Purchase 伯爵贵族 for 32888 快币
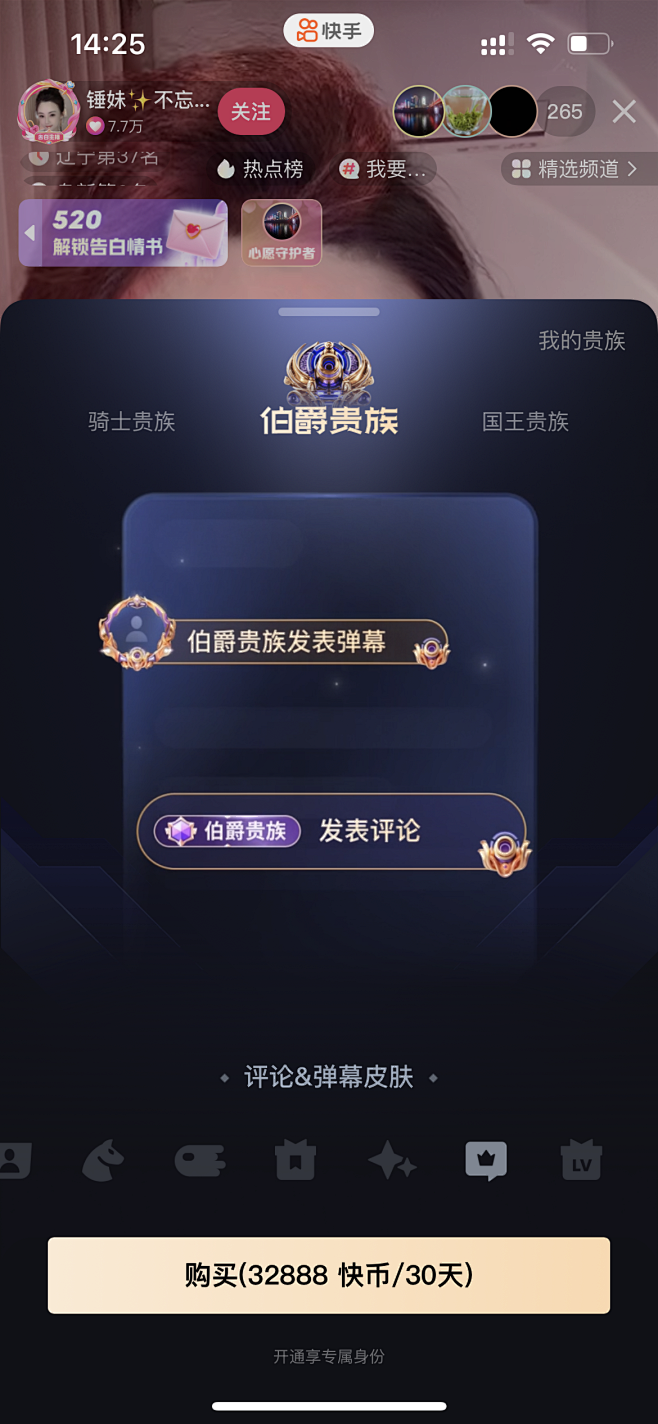This screenshot has width=658, height=1424. [329, 1275]
